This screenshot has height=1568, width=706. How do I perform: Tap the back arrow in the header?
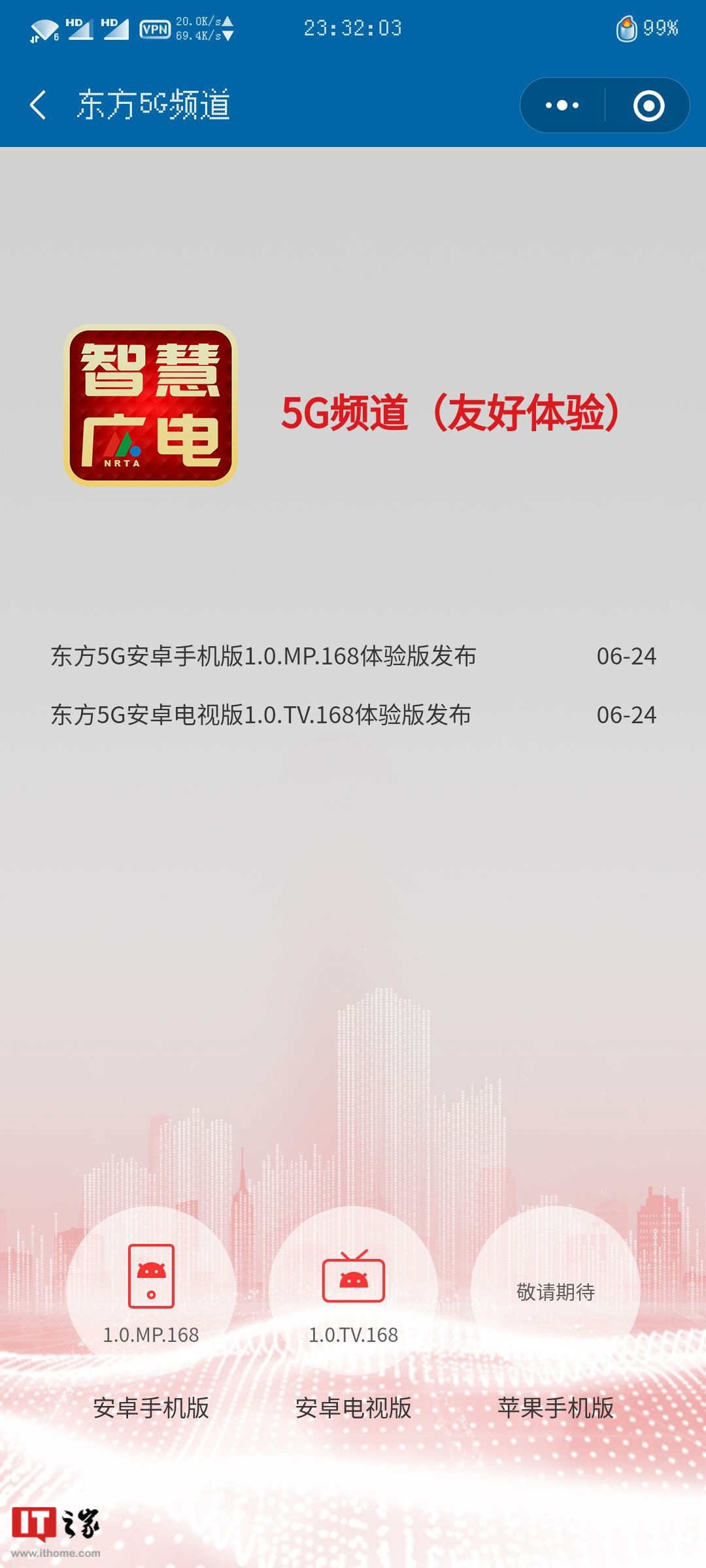(39, 103)
